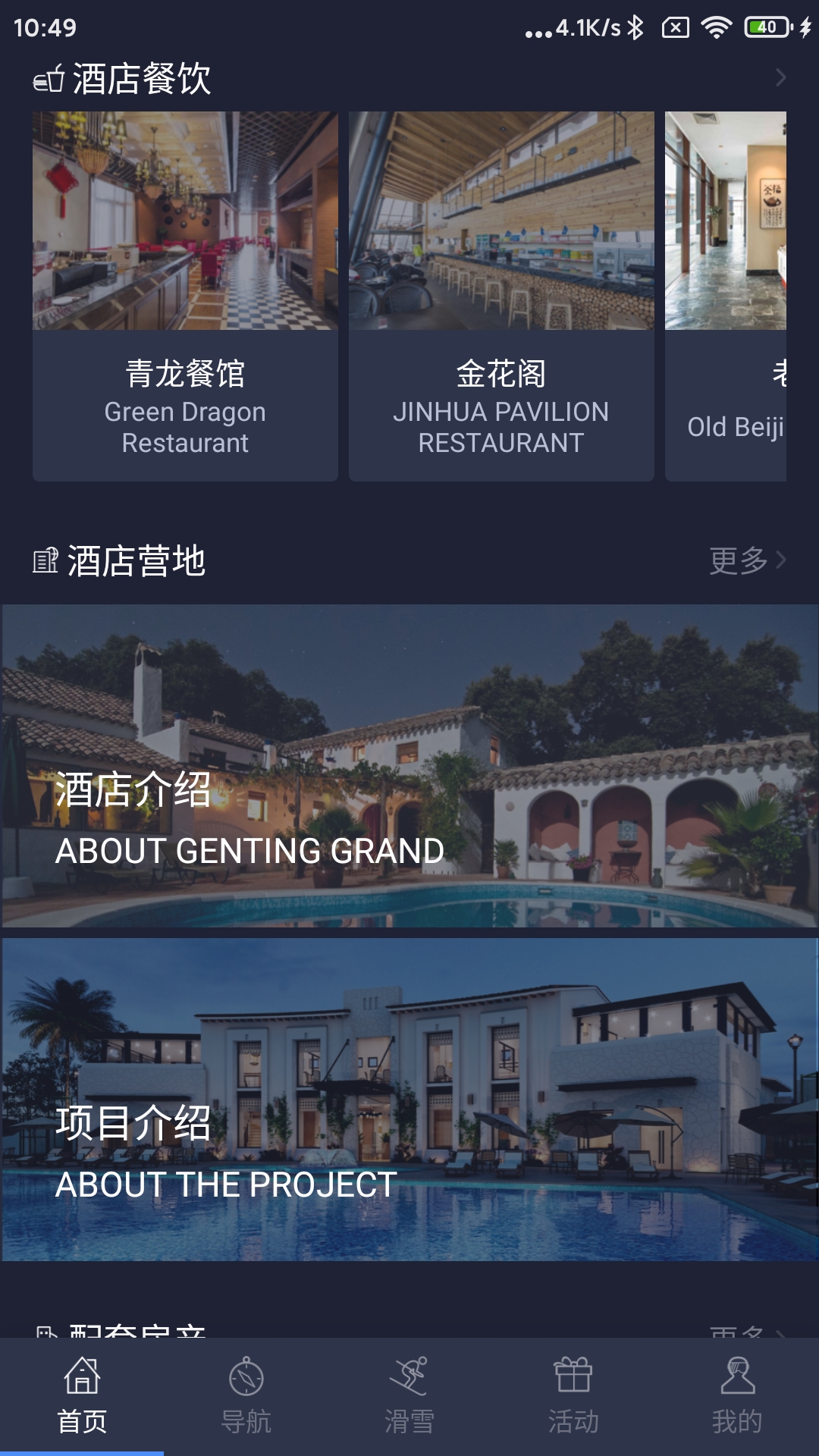This screenshot has width=819, height=1456.
Task: Switch to the 导航 navigation tab
Action: 246,1396
